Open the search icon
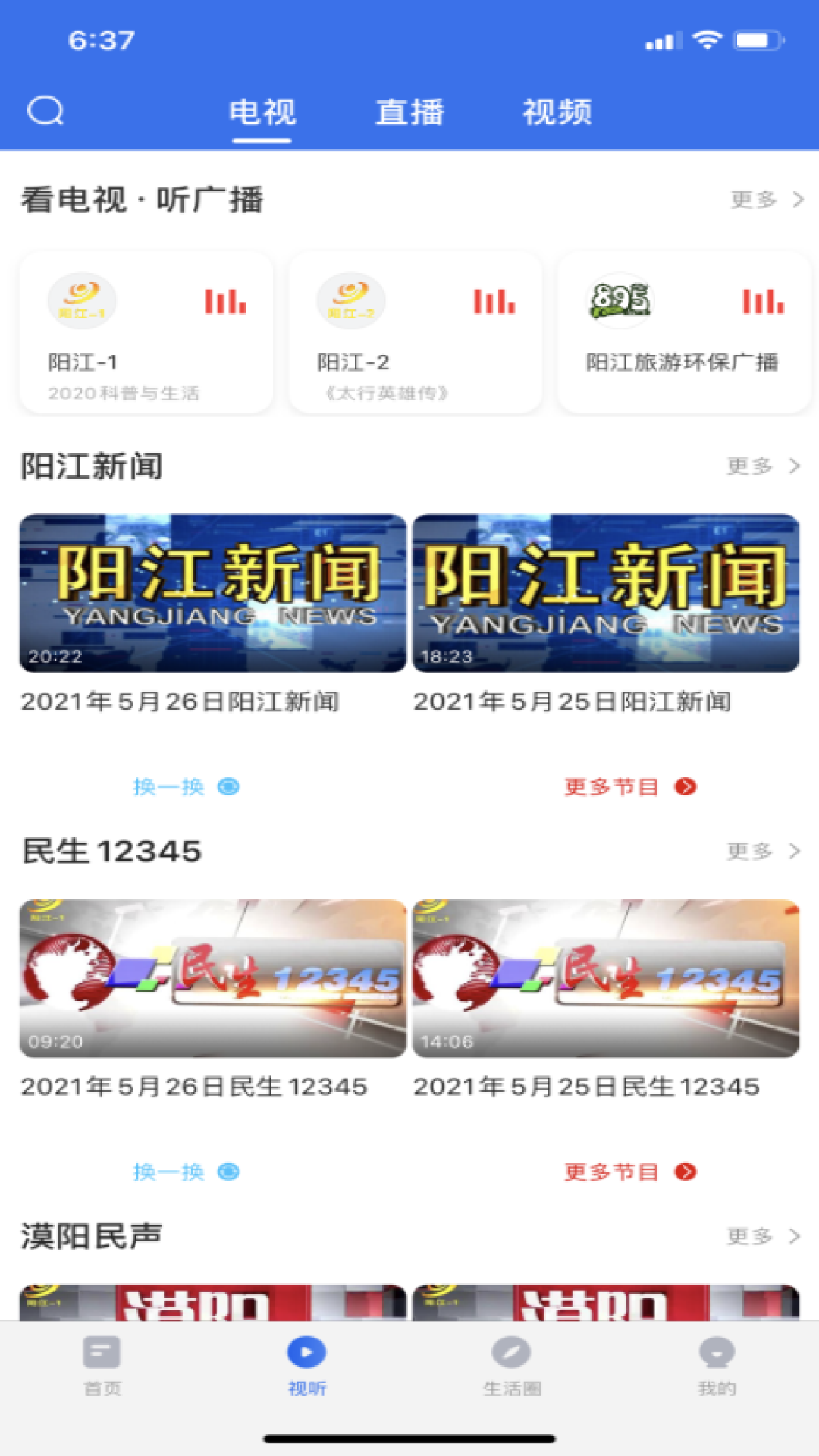 [45, 111]
